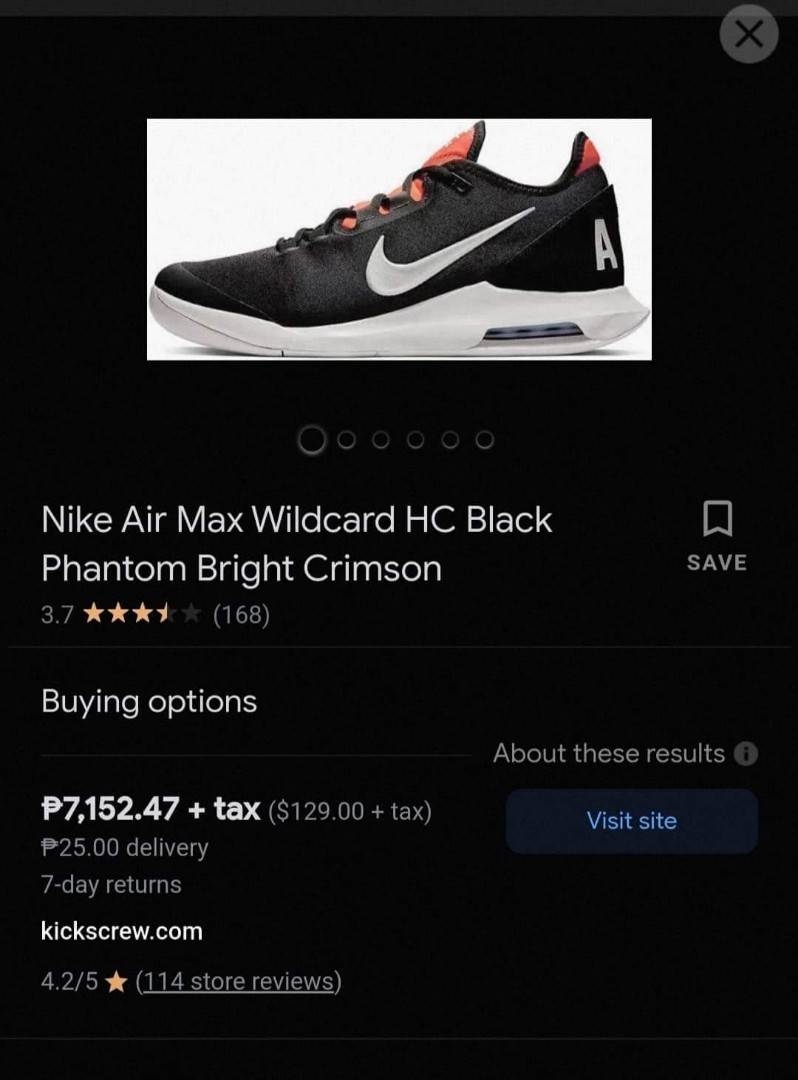Visit the kickscrew.com site
The height and width of the screenshot is (1080, 798).
(x=631, y=821)
